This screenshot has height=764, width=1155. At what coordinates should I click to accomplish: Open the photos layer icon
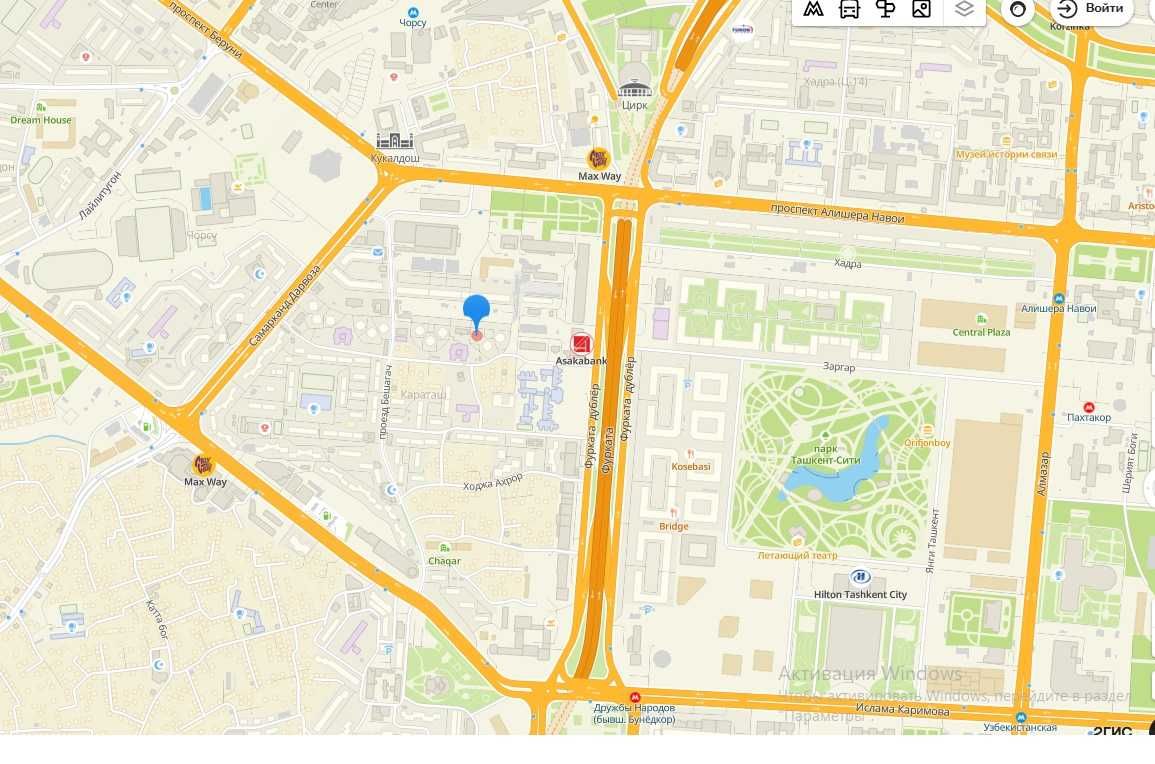[x=921, y=10]
